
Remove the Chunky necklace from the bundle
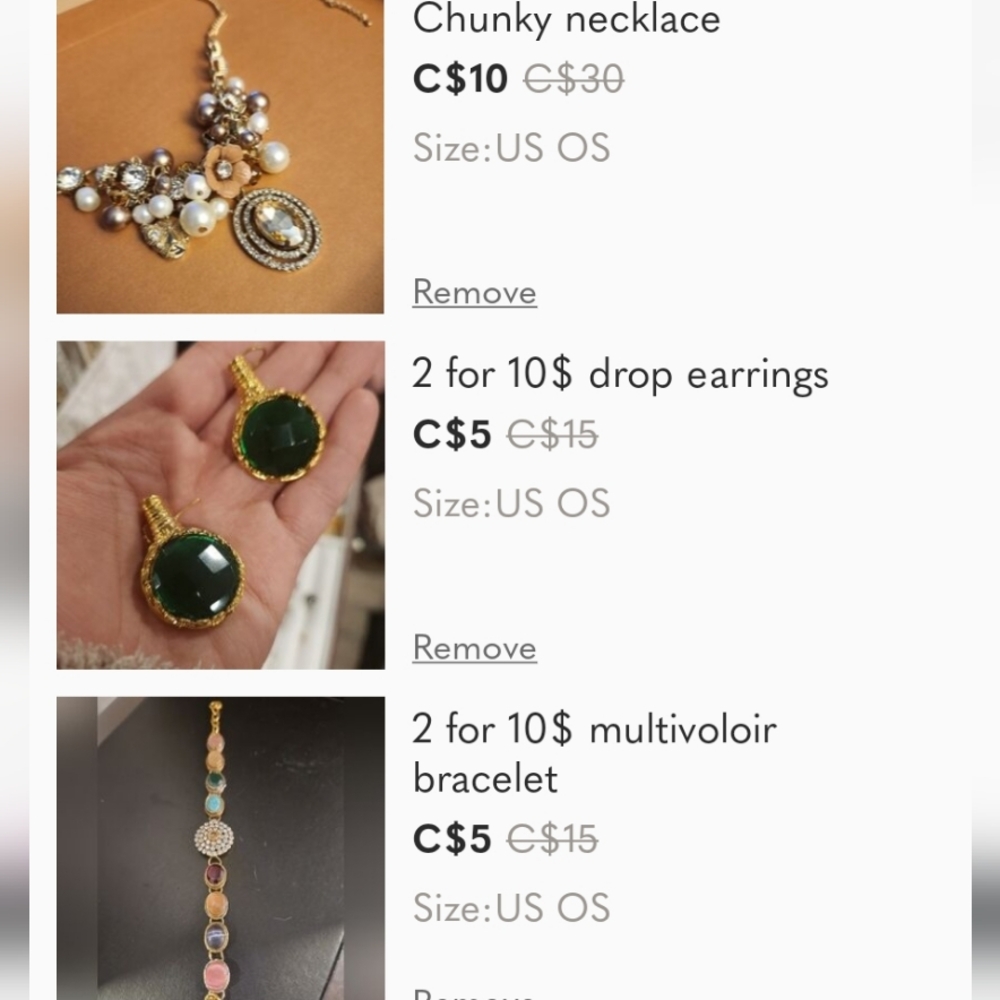pyautogui.click(x=474, y=292)
